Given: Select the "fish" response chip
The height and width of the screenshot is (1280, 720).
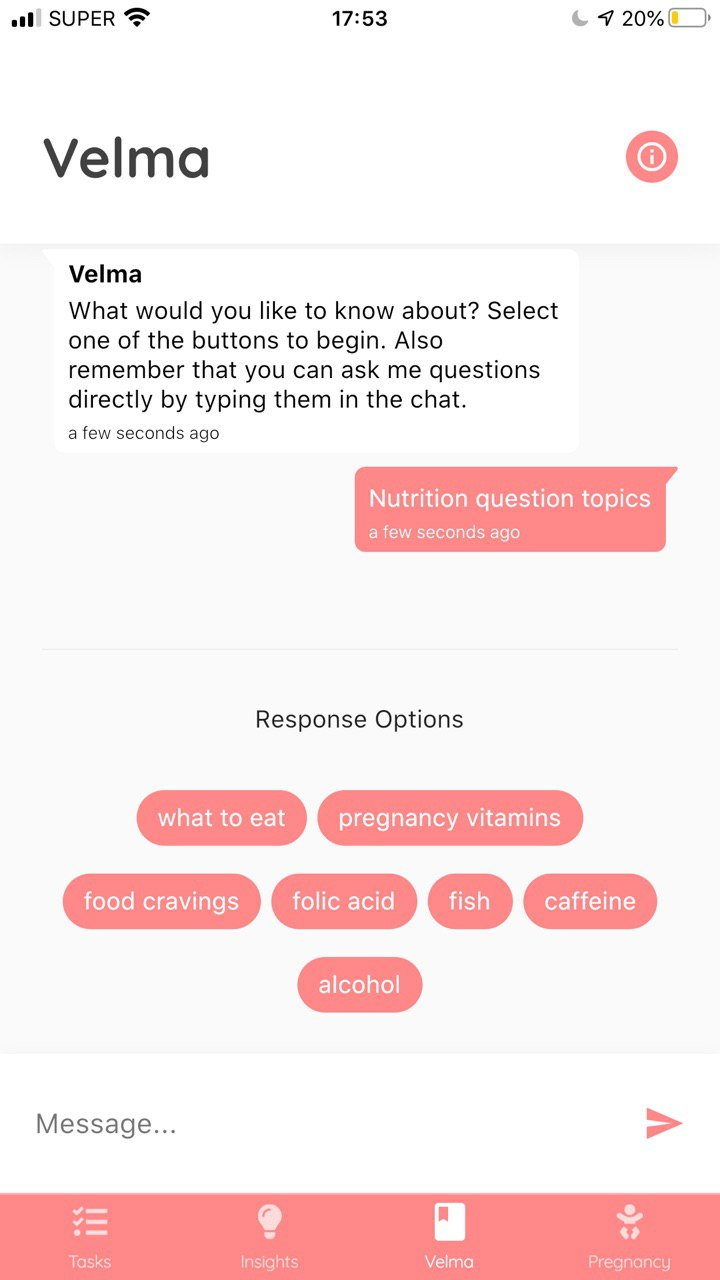Looking at the screenshot, I should pos(470,901).
